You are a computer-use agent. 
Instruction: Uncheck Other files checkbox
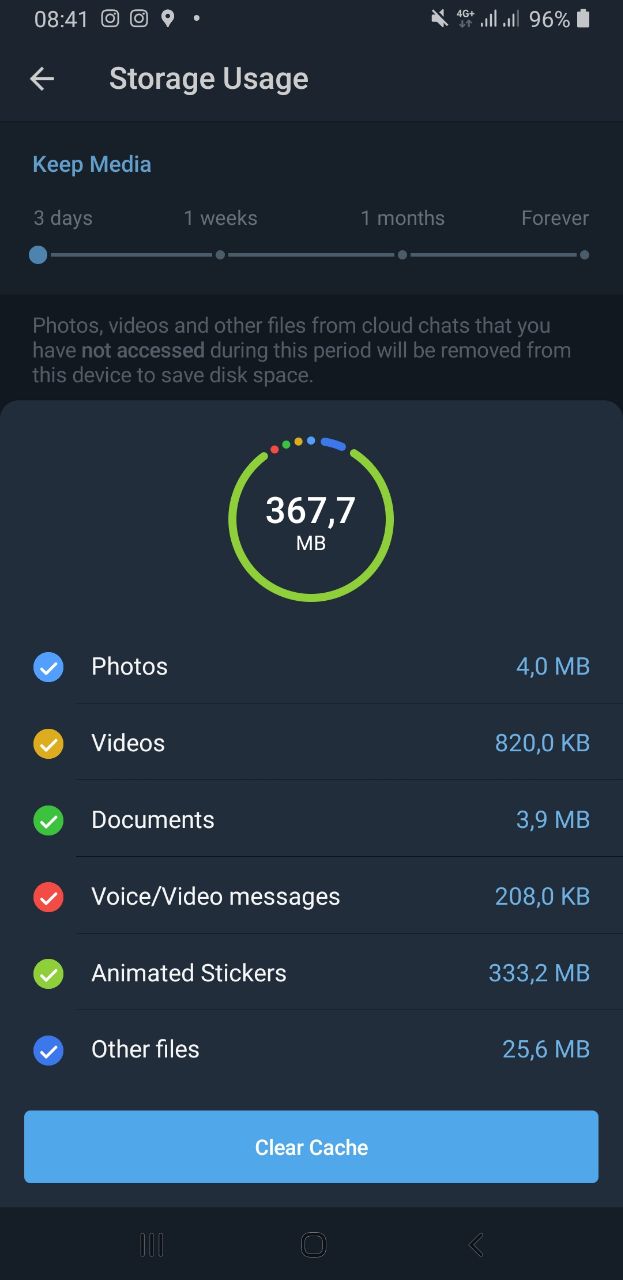(48, 1050)
